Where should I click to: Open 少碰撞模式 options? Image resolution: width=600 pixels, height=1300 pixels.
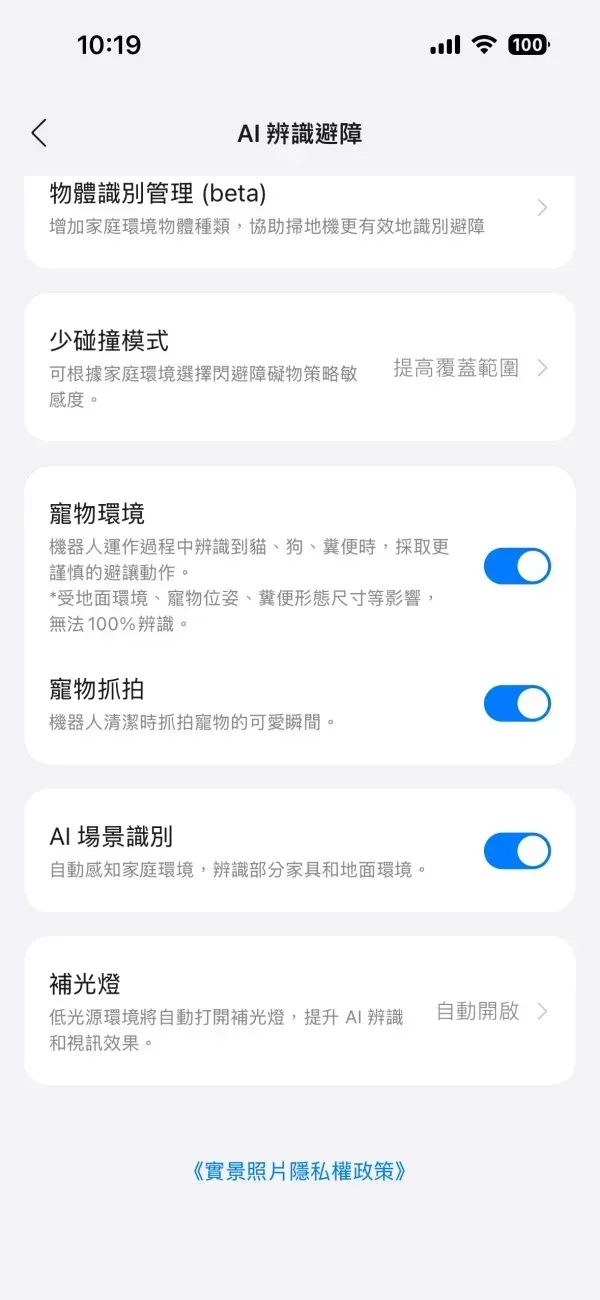[299, 368]
